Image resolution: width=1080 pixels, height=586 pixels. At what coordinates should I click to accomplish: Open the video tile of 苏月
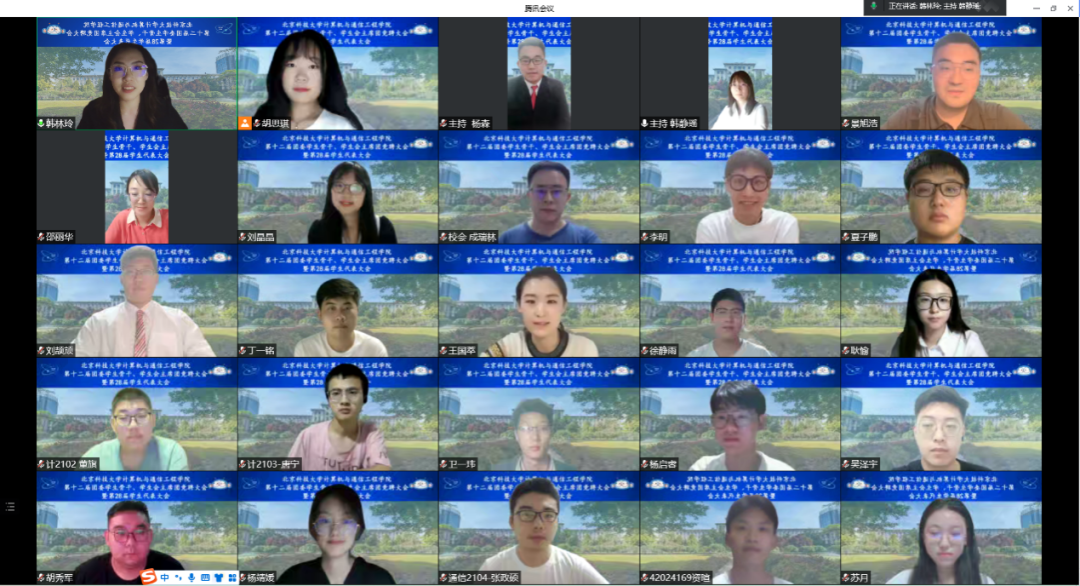point(940,529)
